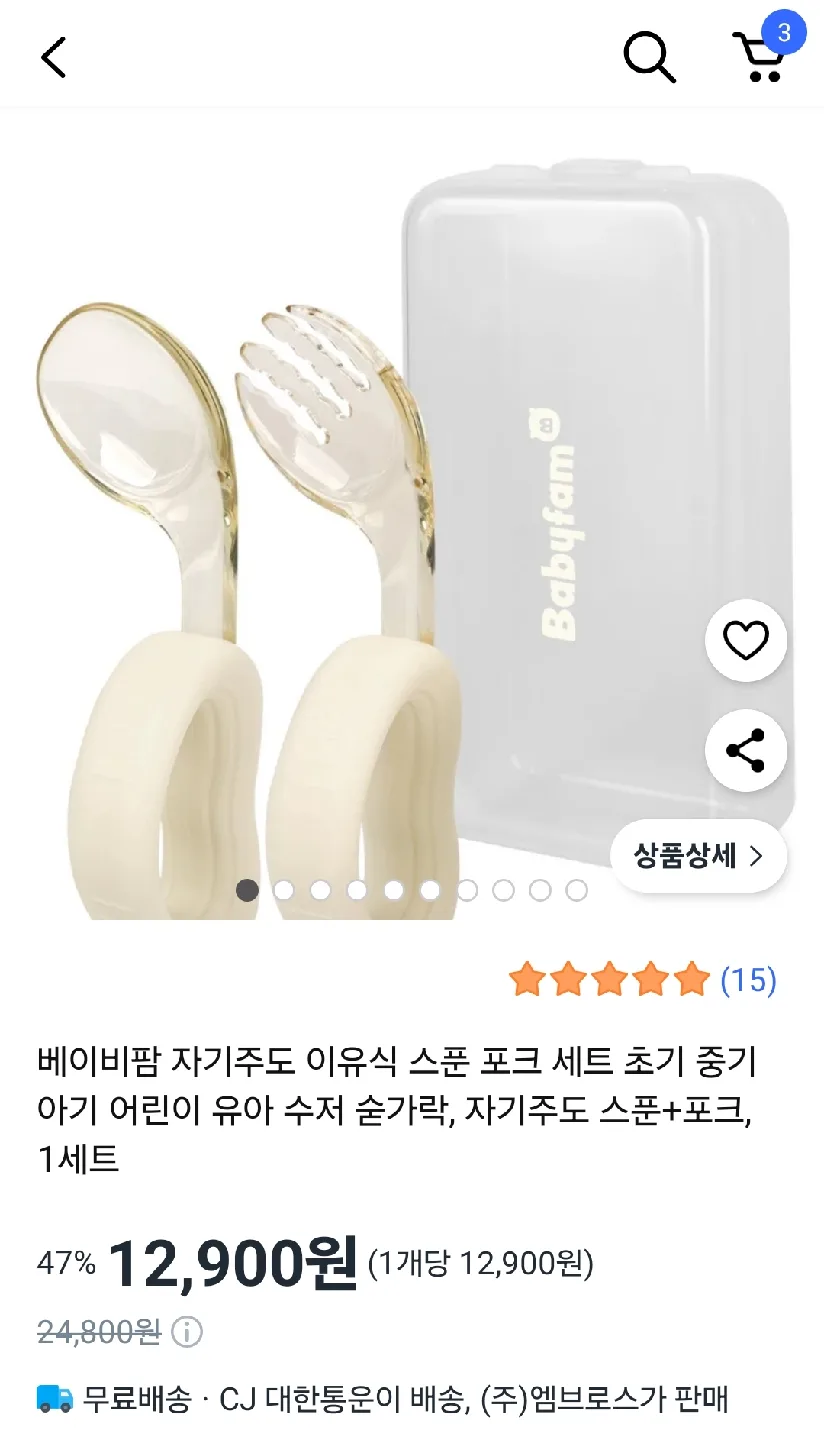Image resolution: width=824 pixels, height=1440 pixels.
Task: Add this product to wishlist
Action: 745,640
